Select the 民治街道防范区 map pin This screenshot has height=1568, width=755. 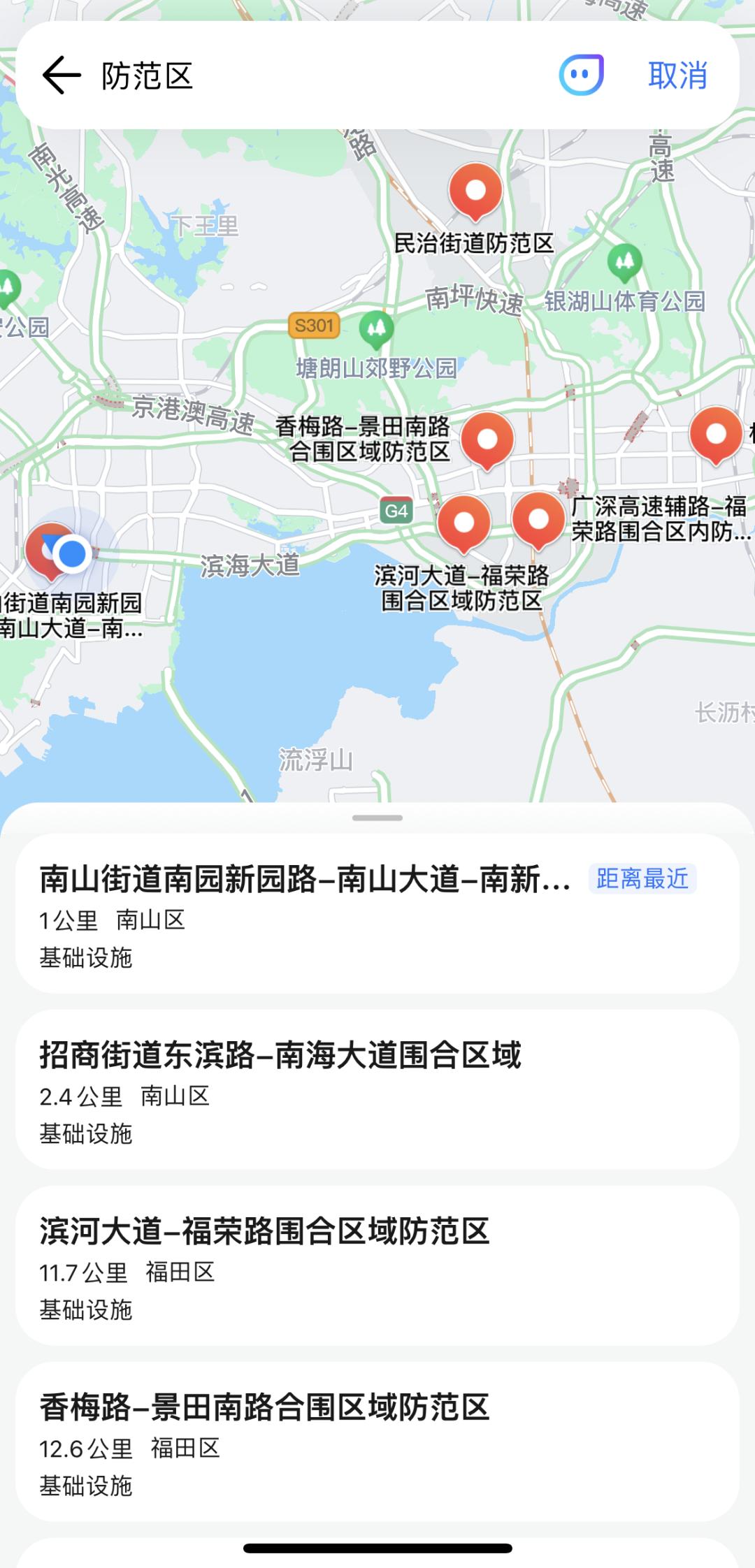[475, 191]
